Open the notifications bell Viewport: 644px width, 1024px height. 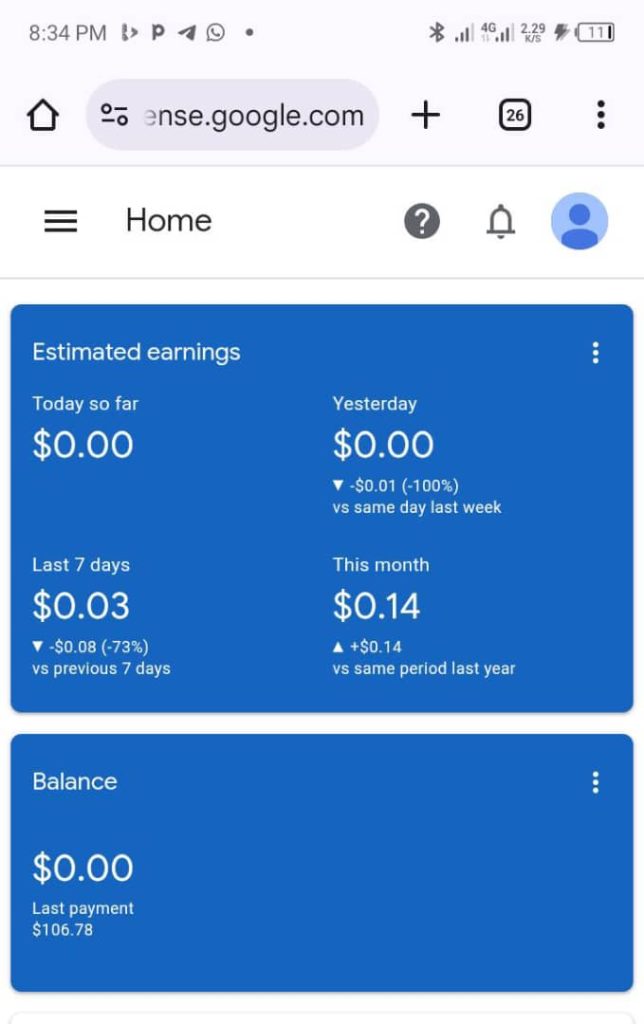[500, 221]
